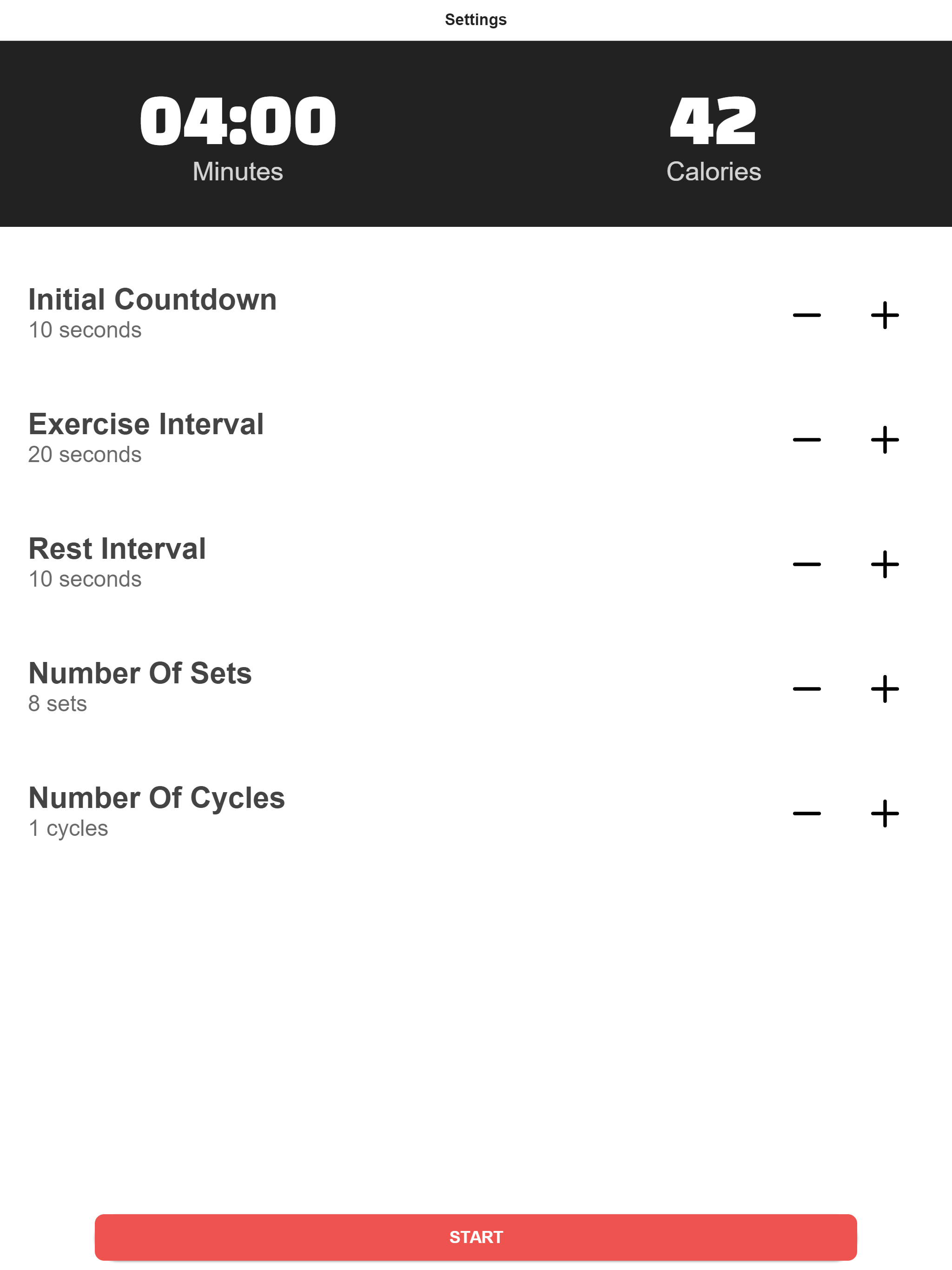
Task: Increase the Rest Interval duration
Action: 884,564
